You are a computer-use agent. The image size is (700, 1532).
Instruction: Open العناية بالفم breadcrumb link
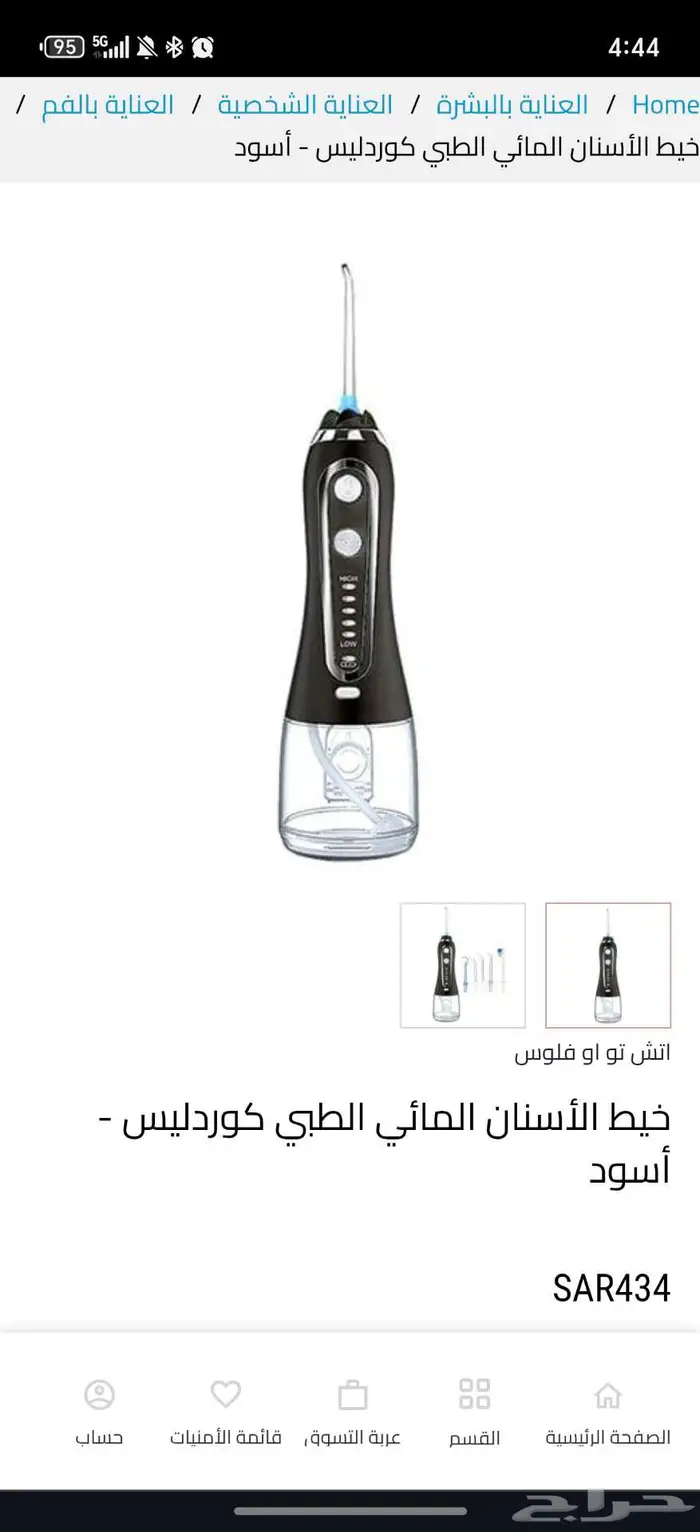[x=108, y=104]
